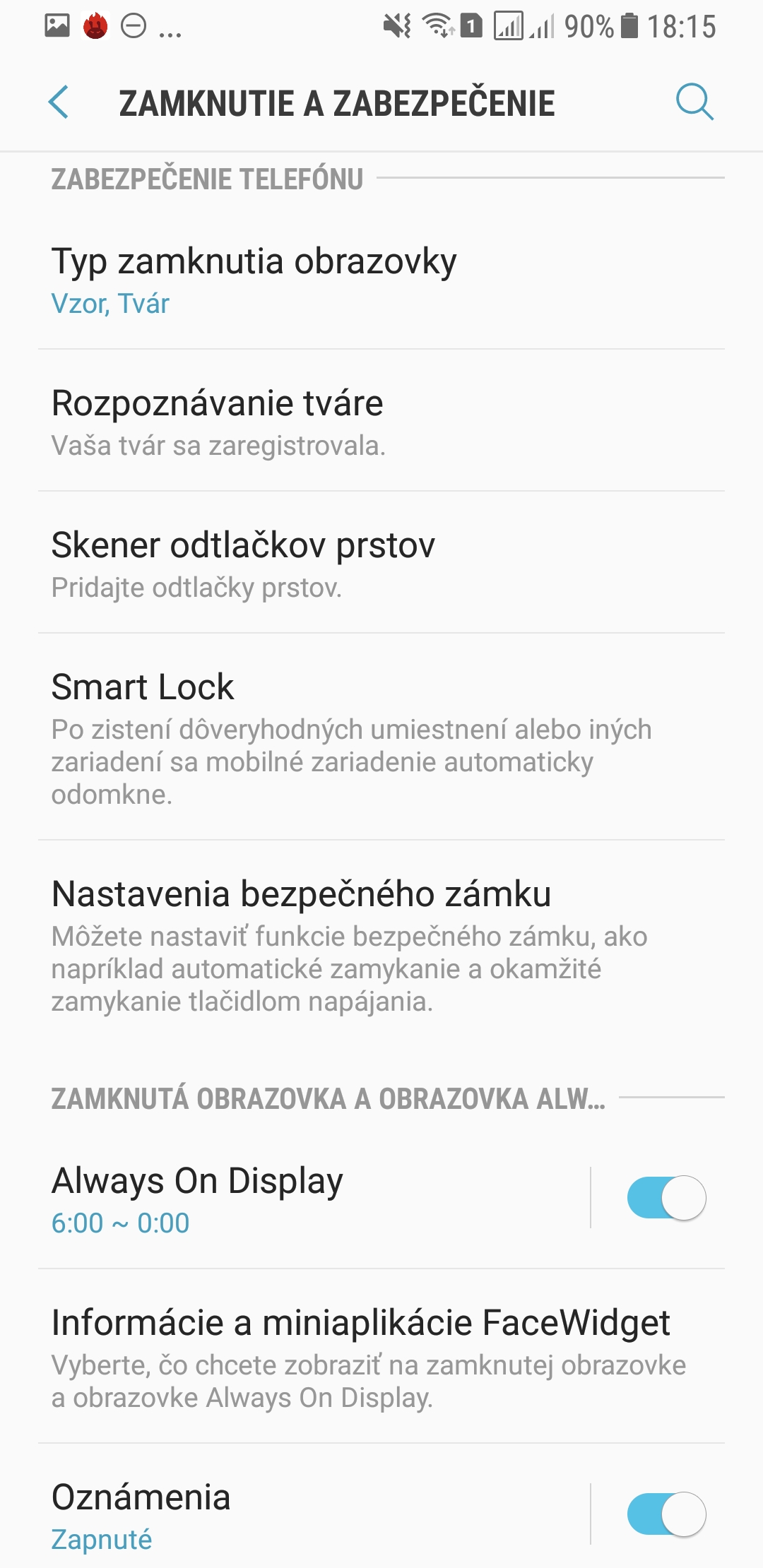
Task: Open Smart Lock settings
Action: point(381,737)
